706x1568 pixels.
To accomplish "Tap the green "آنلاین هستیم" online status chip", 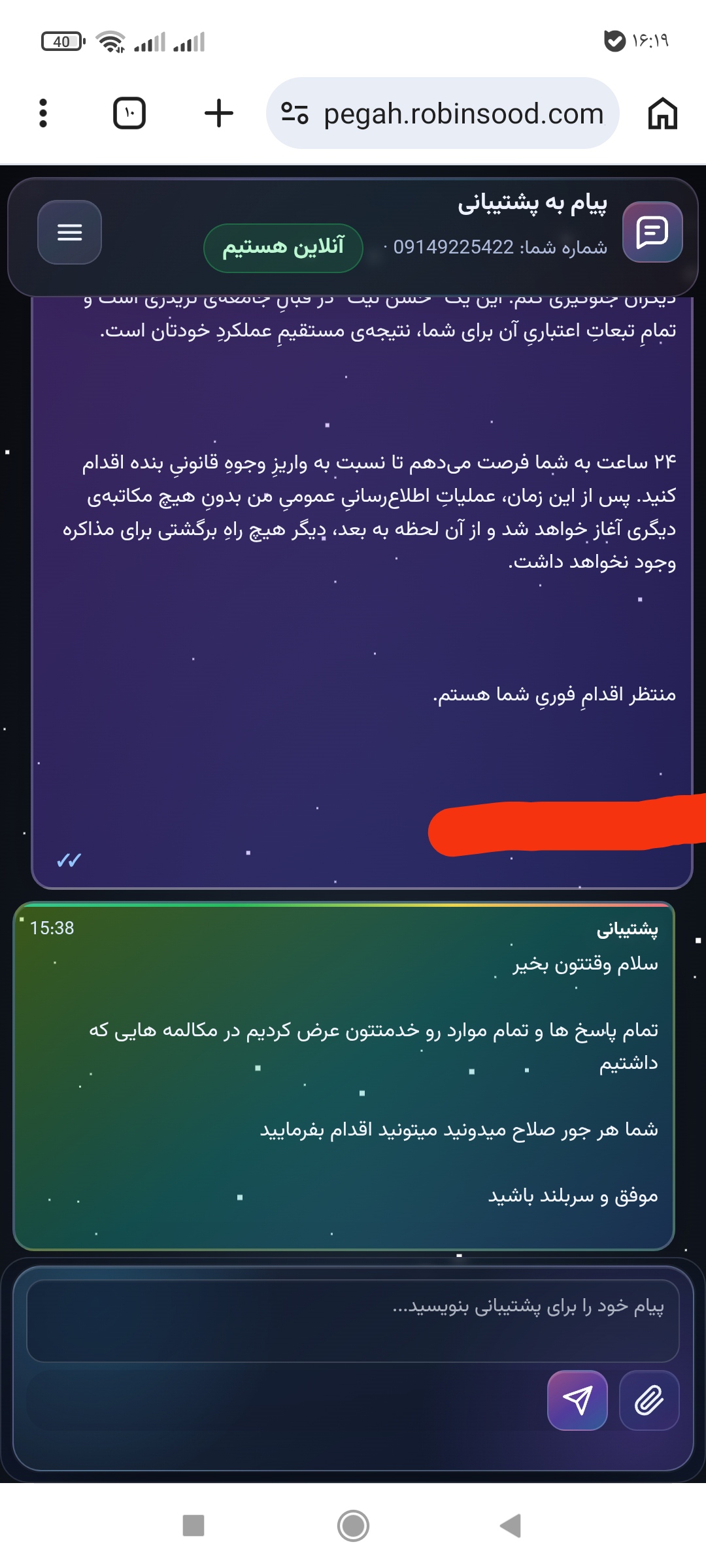I will (x=283, y=248).
